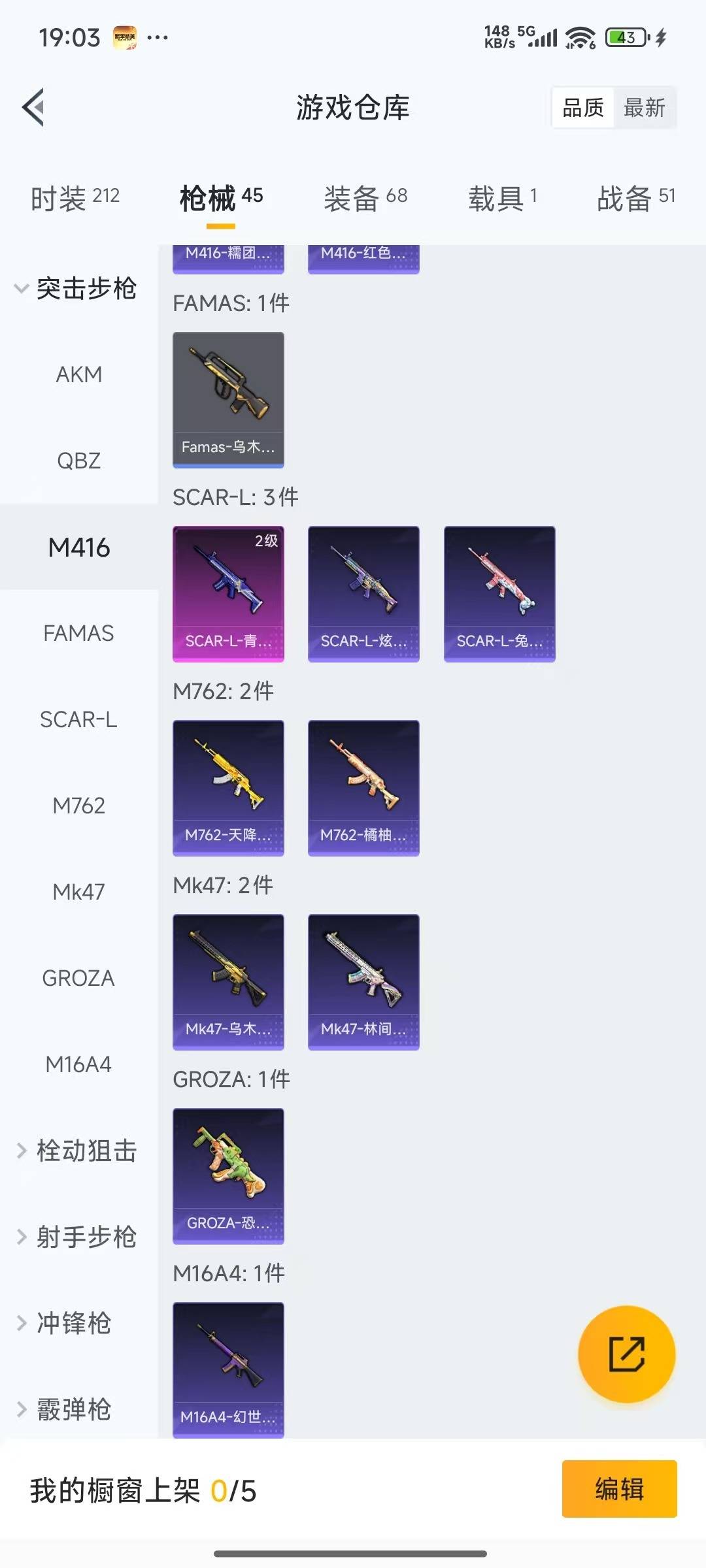The image size is (706, 1568).
Task: View the GROZA-恐 skin
Action: [228, 1176]
